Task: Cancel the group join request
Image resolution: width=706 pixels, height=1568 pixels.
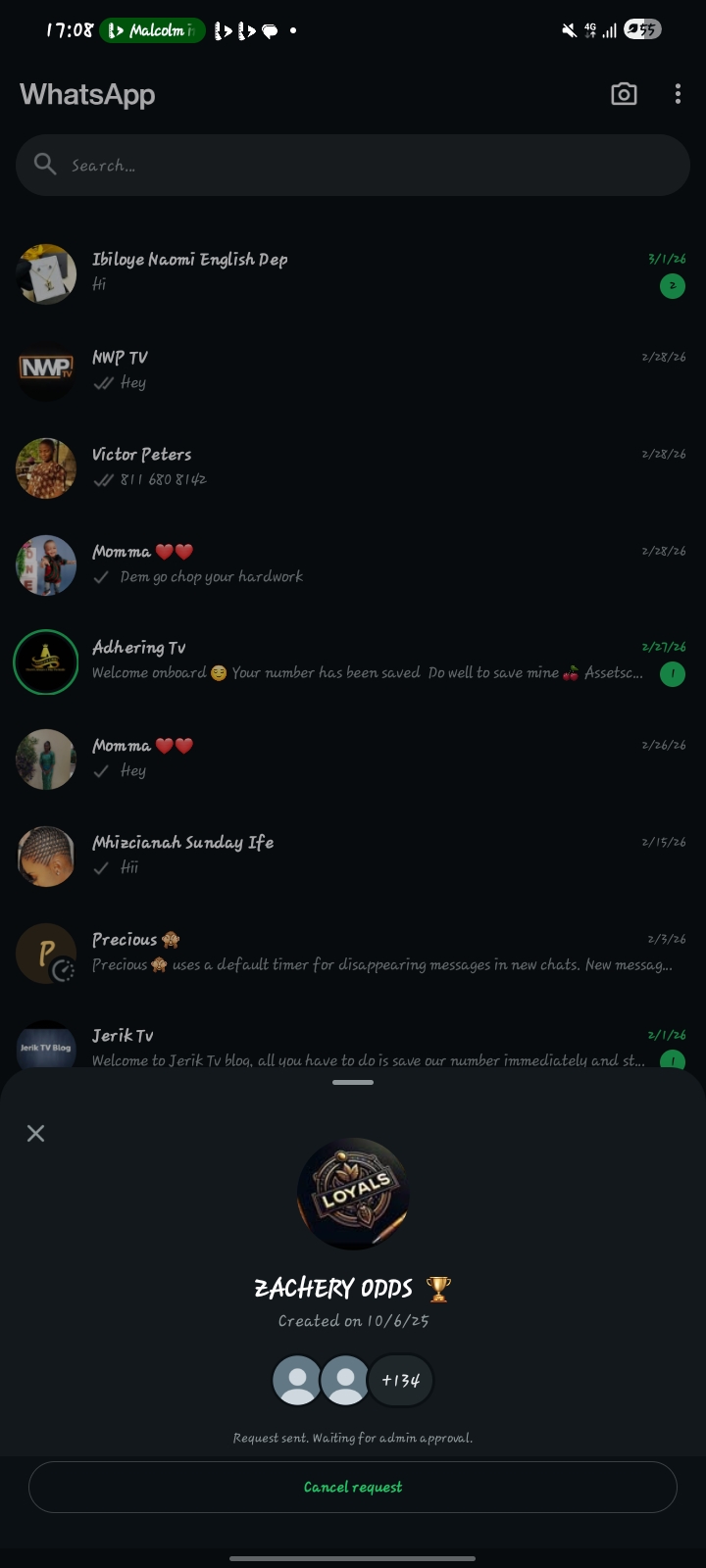Action: pos(353,1487)
